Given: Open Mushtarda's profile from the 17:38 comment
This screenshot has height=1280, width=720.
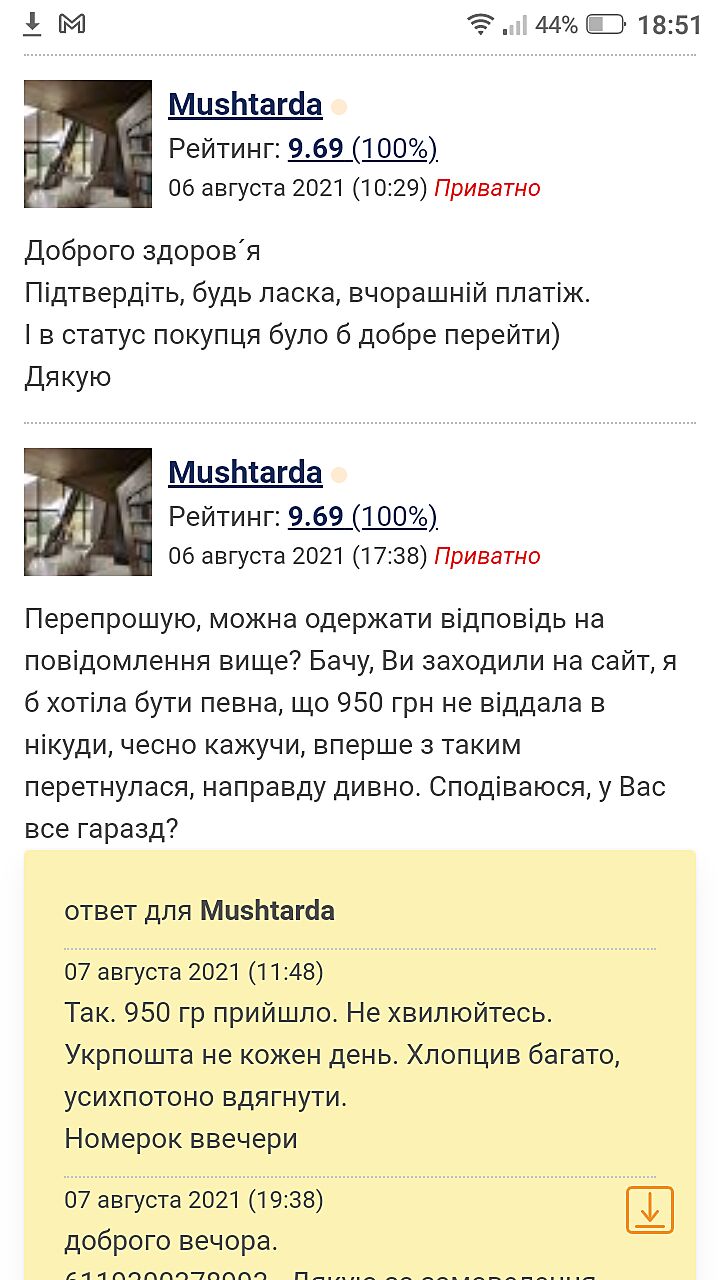Looking at the screenshot, I should pos(245,473).
